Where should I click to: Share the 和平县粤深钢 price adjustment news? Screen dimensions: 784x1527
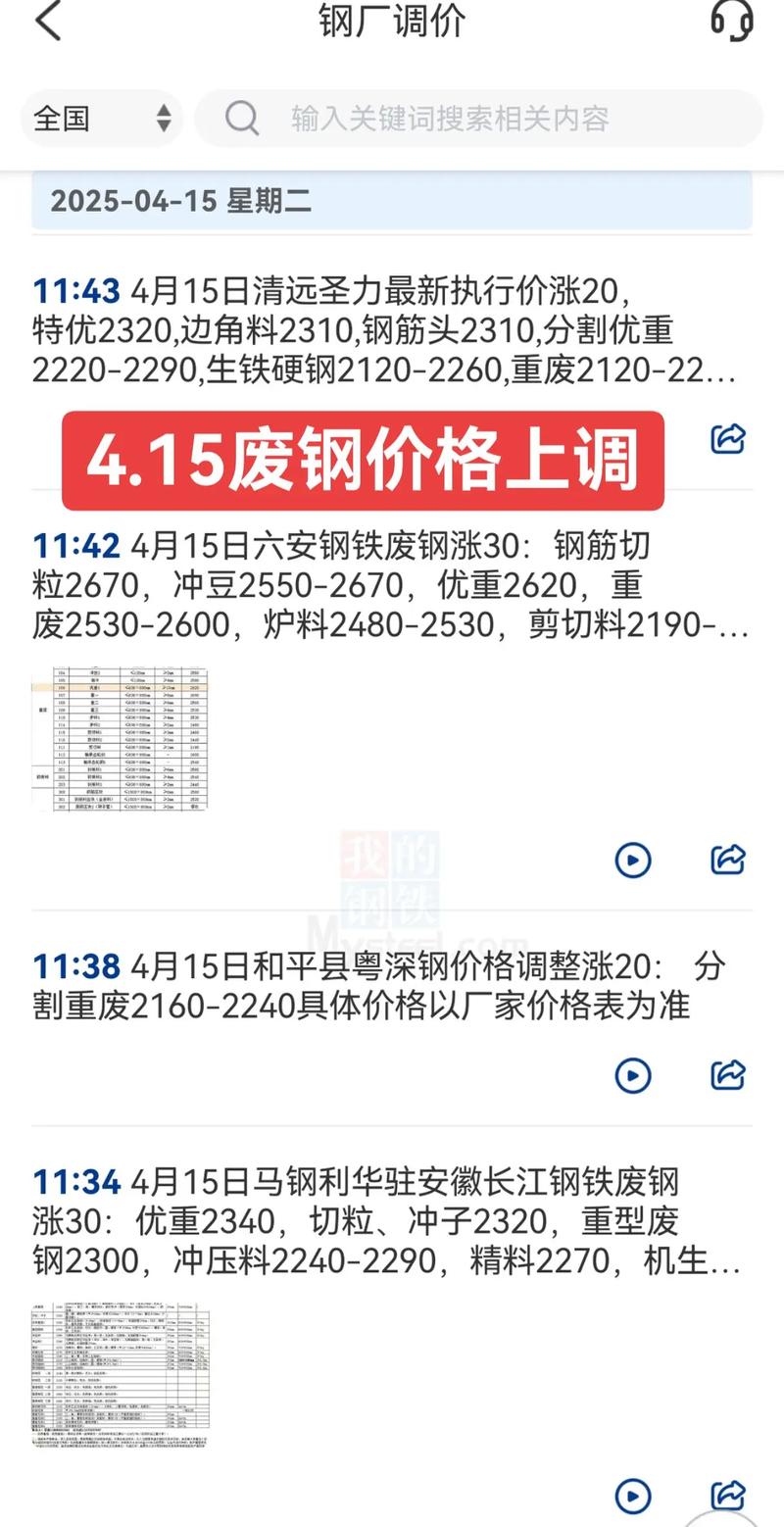click(726, 1075)
